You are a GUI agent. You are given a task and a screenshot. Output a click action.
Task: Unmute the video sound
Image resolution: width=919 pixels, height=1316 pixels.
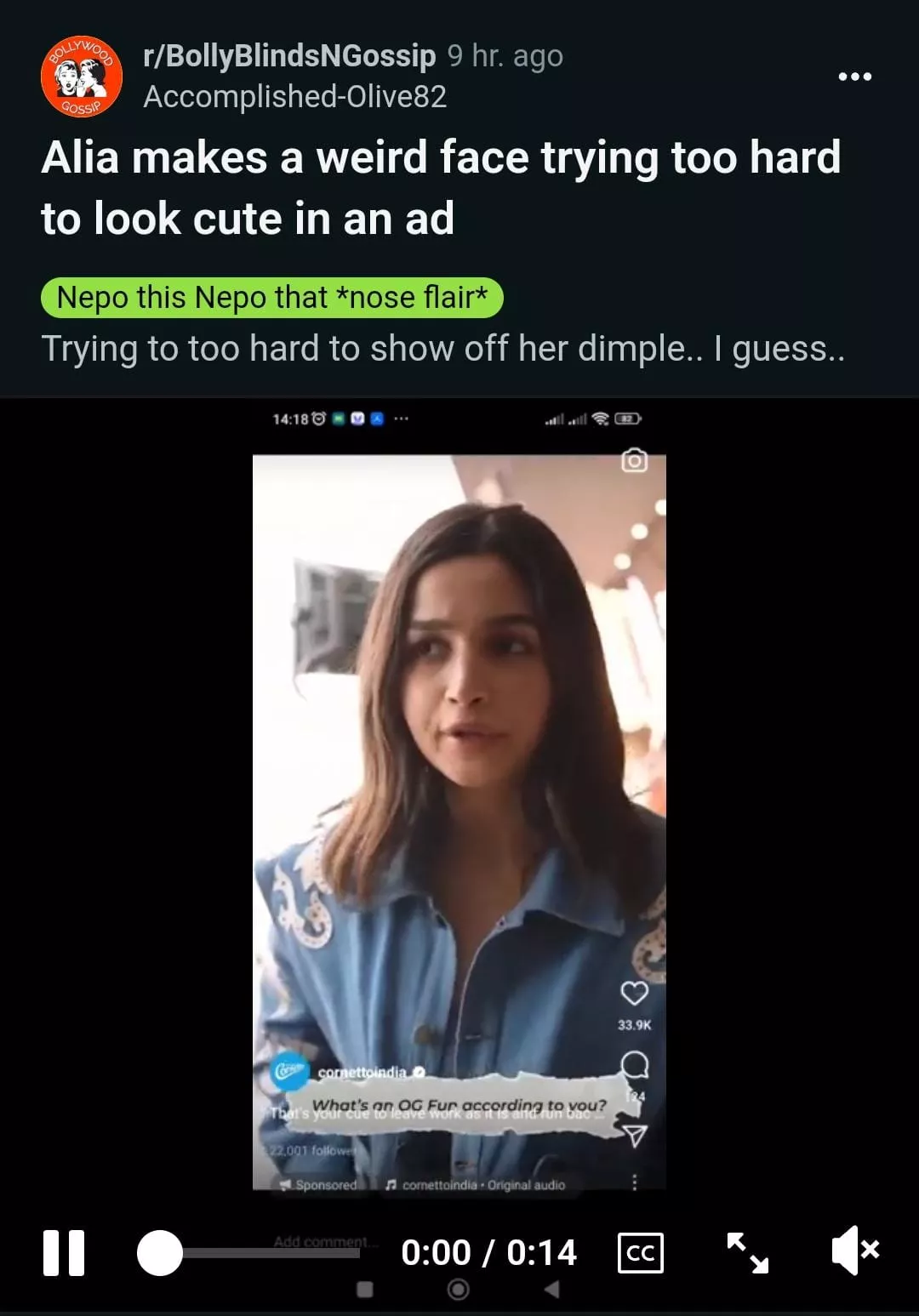coord(854,1251)
